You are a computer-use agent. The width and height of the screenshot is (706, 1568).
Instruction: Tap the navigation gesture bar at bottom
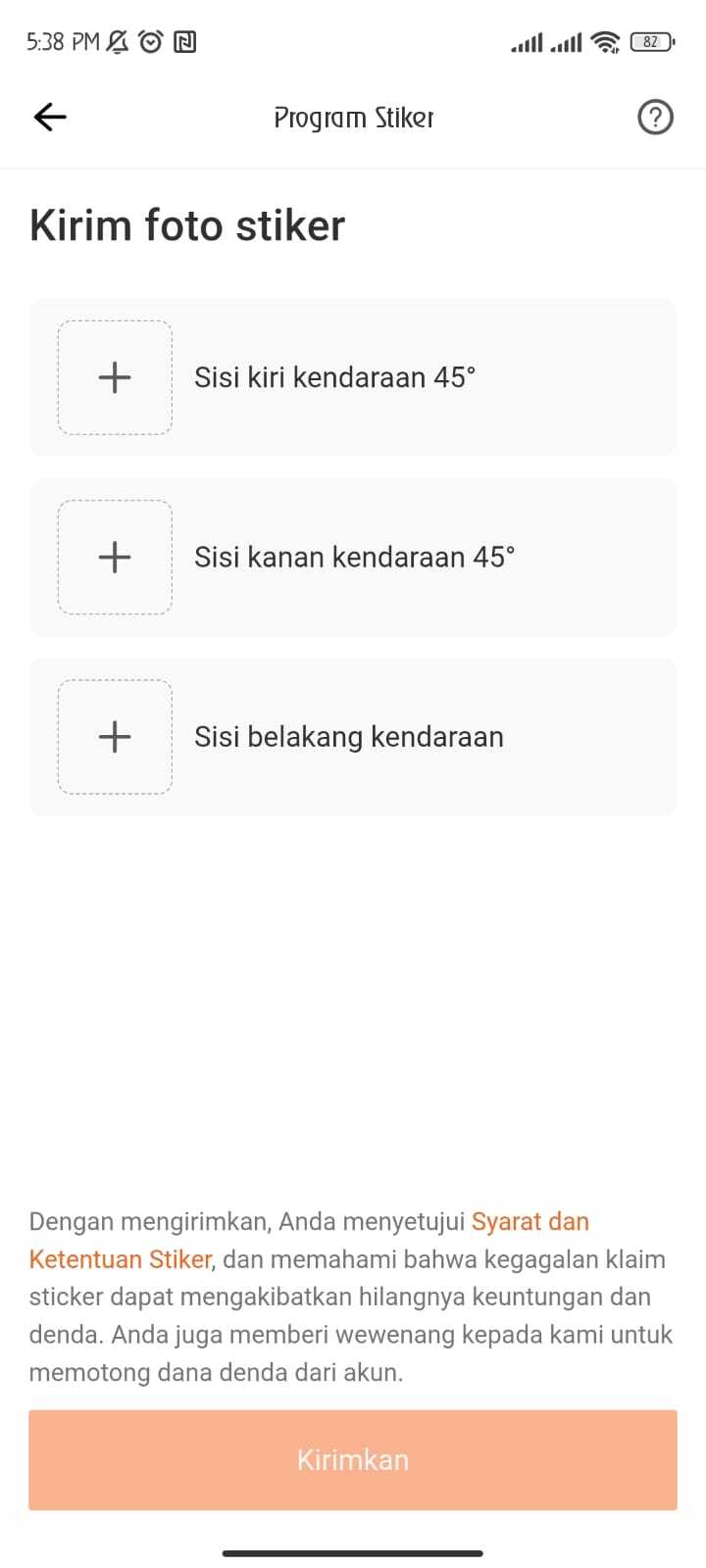[353, 1552]
